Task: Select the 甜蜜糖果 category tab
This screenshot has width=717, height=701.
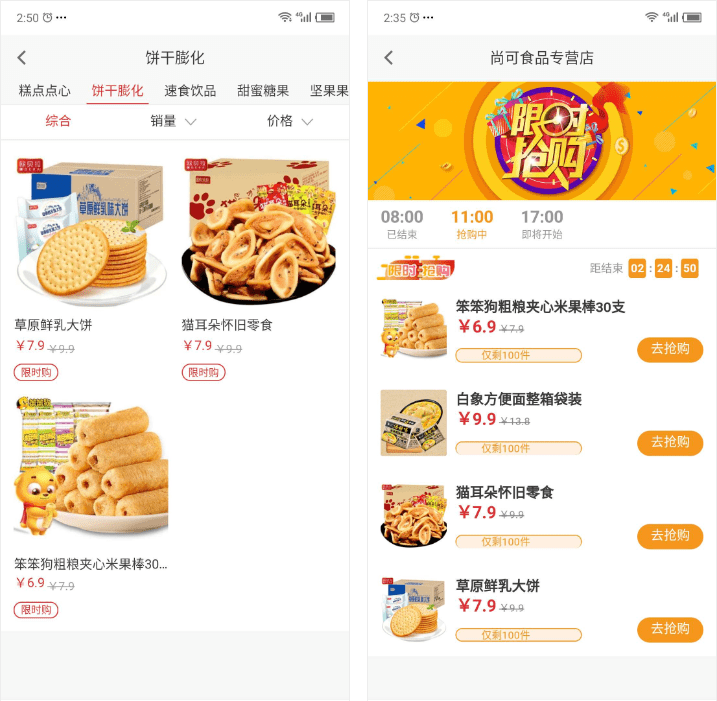Action: coord(263,91)
